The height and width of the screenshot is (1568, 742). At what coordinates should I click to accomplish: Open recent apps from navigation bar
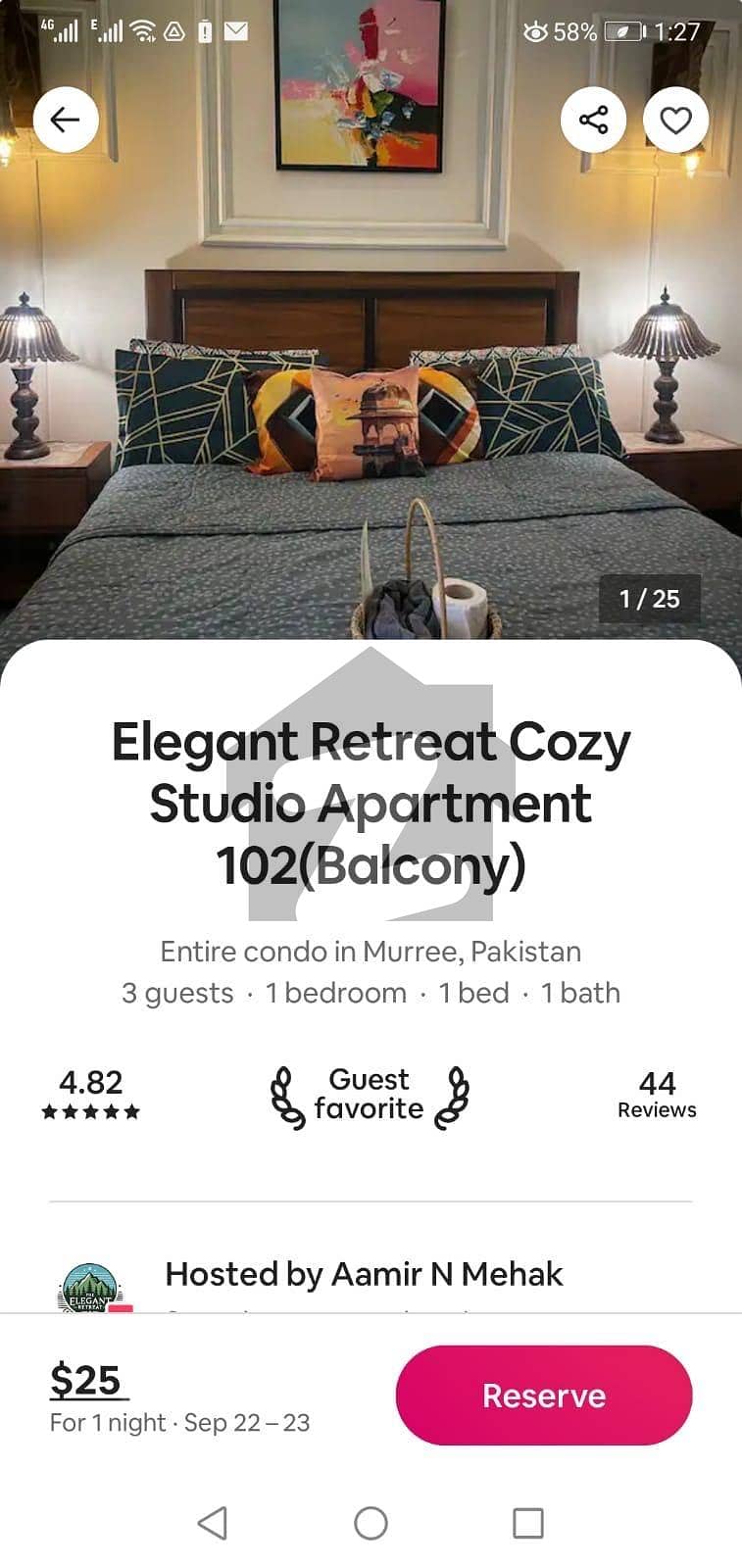pos(527,1523)
